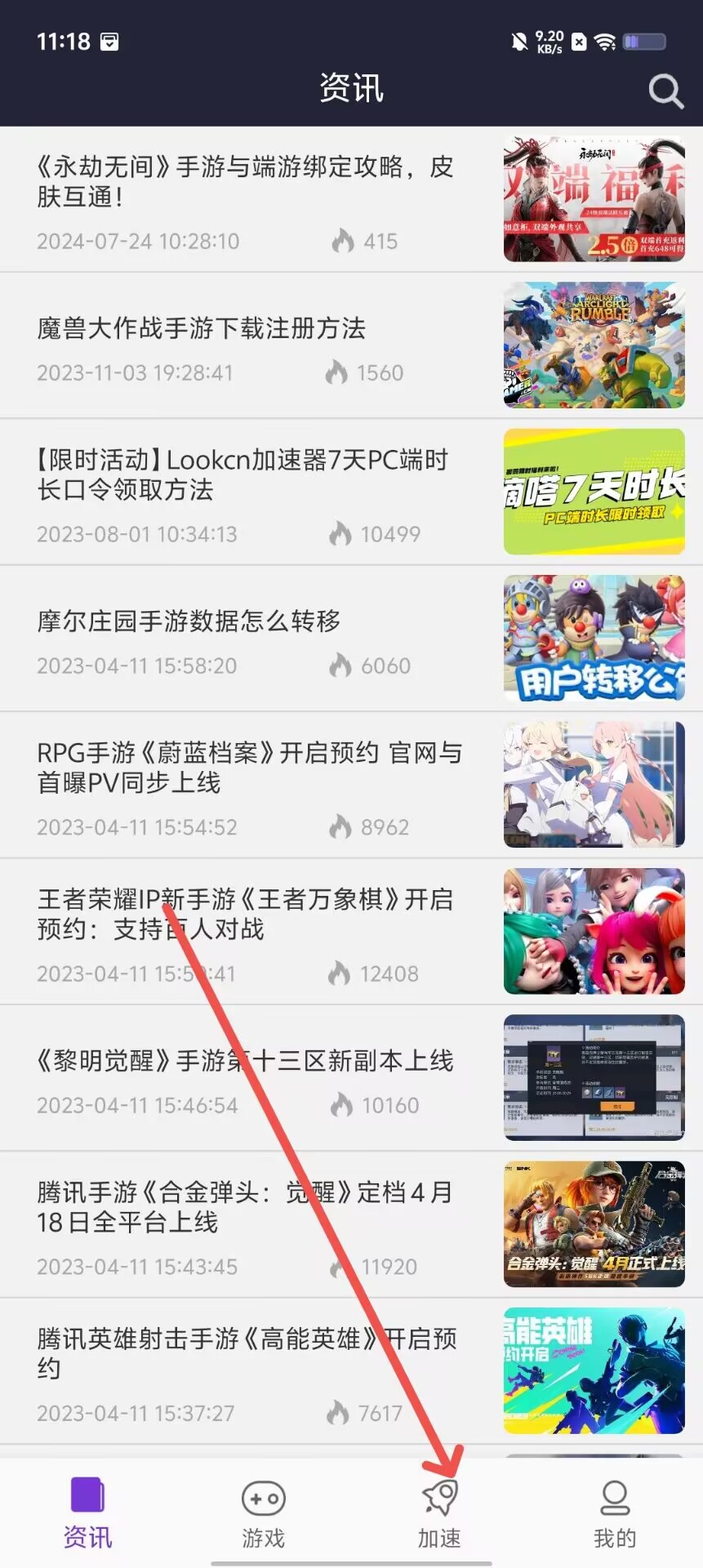This screenshot has height=1568, width=703.
Task: Switch to the 加速 tab
Action: coord(439,1514)
